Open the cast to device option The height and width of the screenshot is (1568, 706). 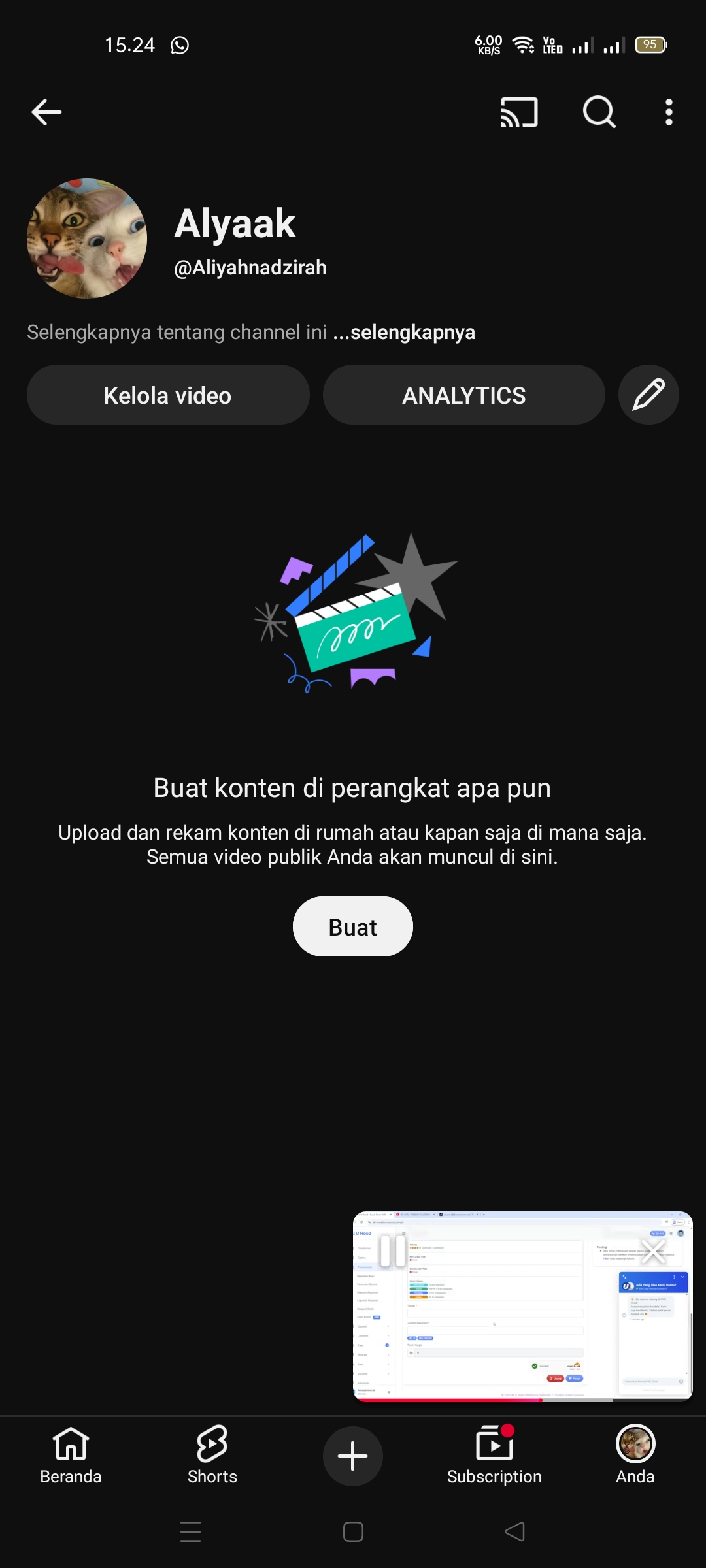(x=519, y=112)
